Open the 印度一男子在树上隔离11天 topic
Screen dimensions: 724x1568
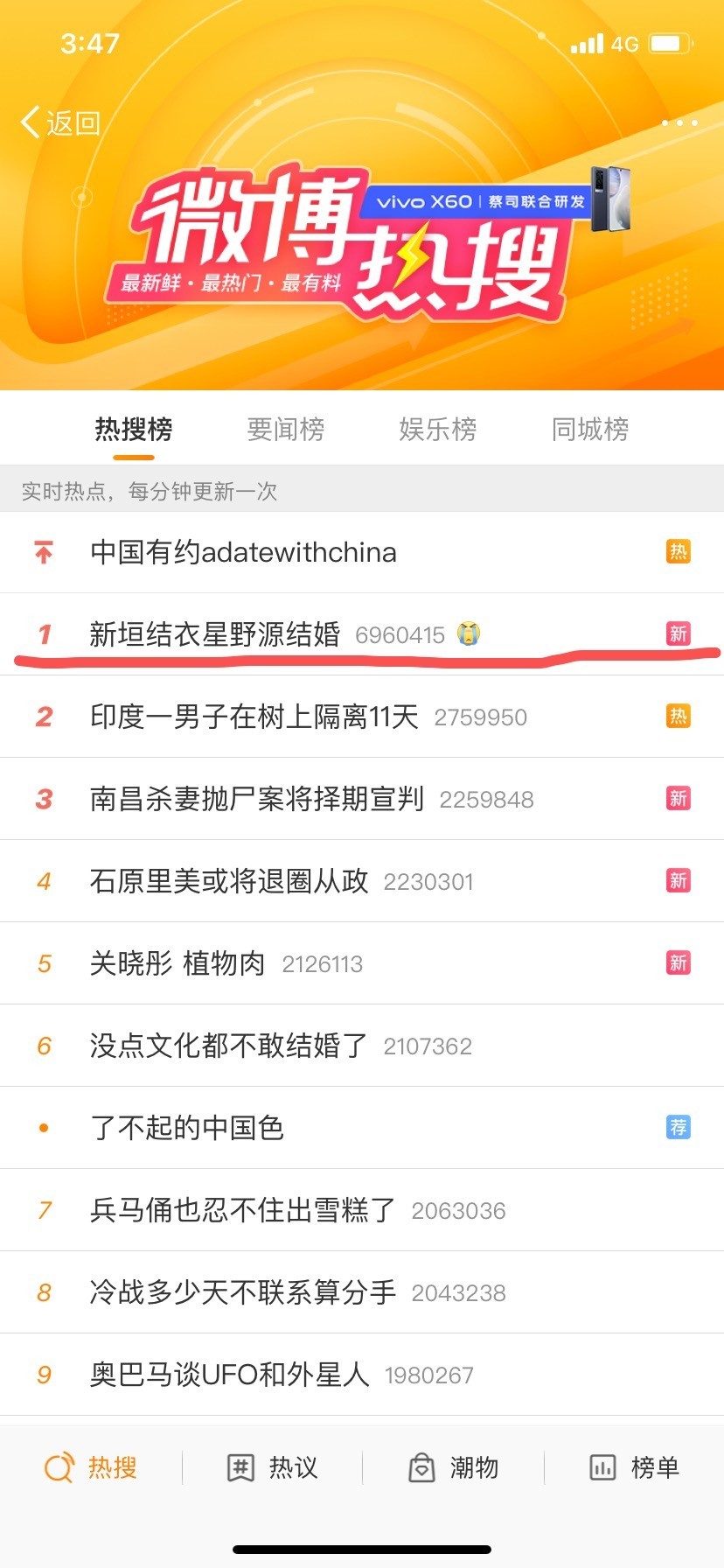click(x=254, y=717)
